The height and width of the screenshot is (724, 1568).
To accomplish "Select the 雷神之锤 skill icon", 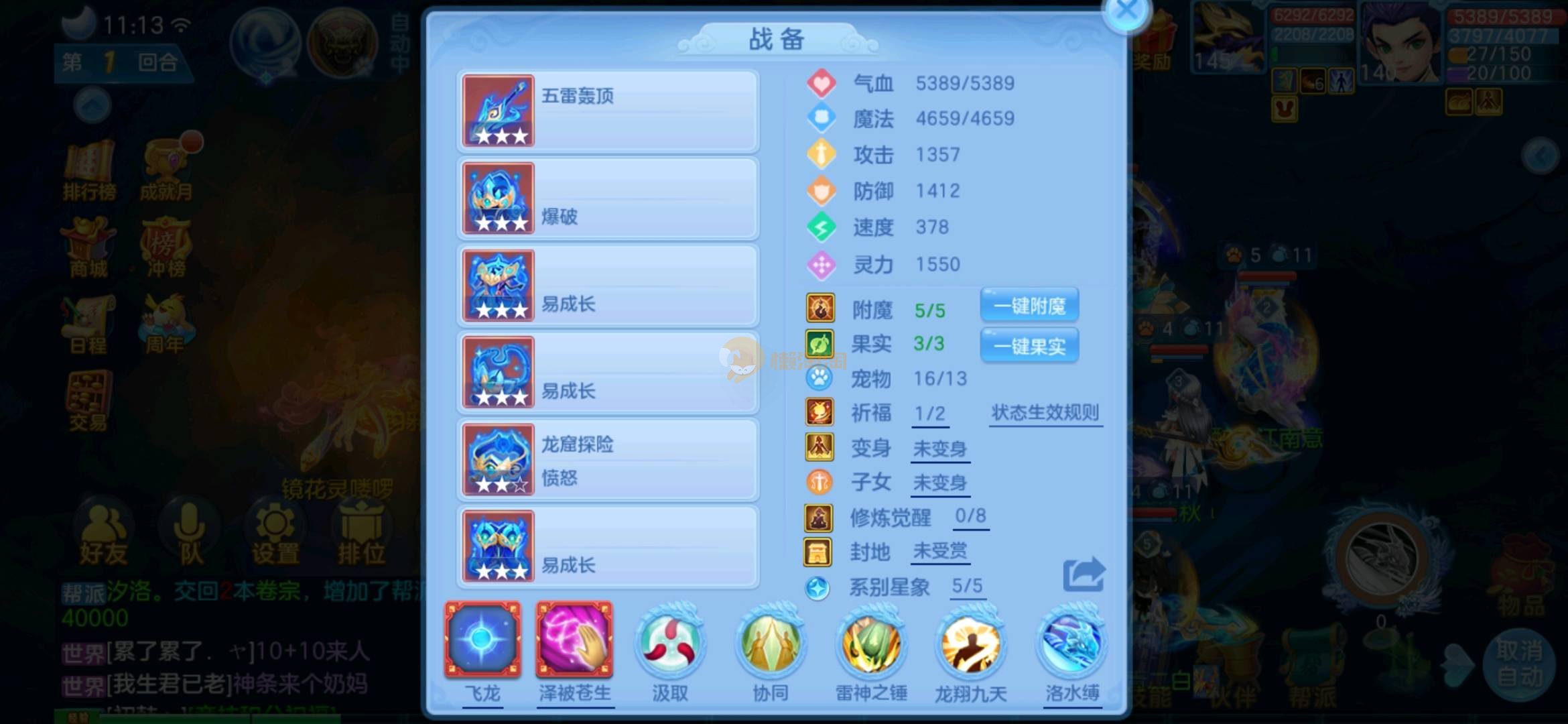I will [871, 644].
